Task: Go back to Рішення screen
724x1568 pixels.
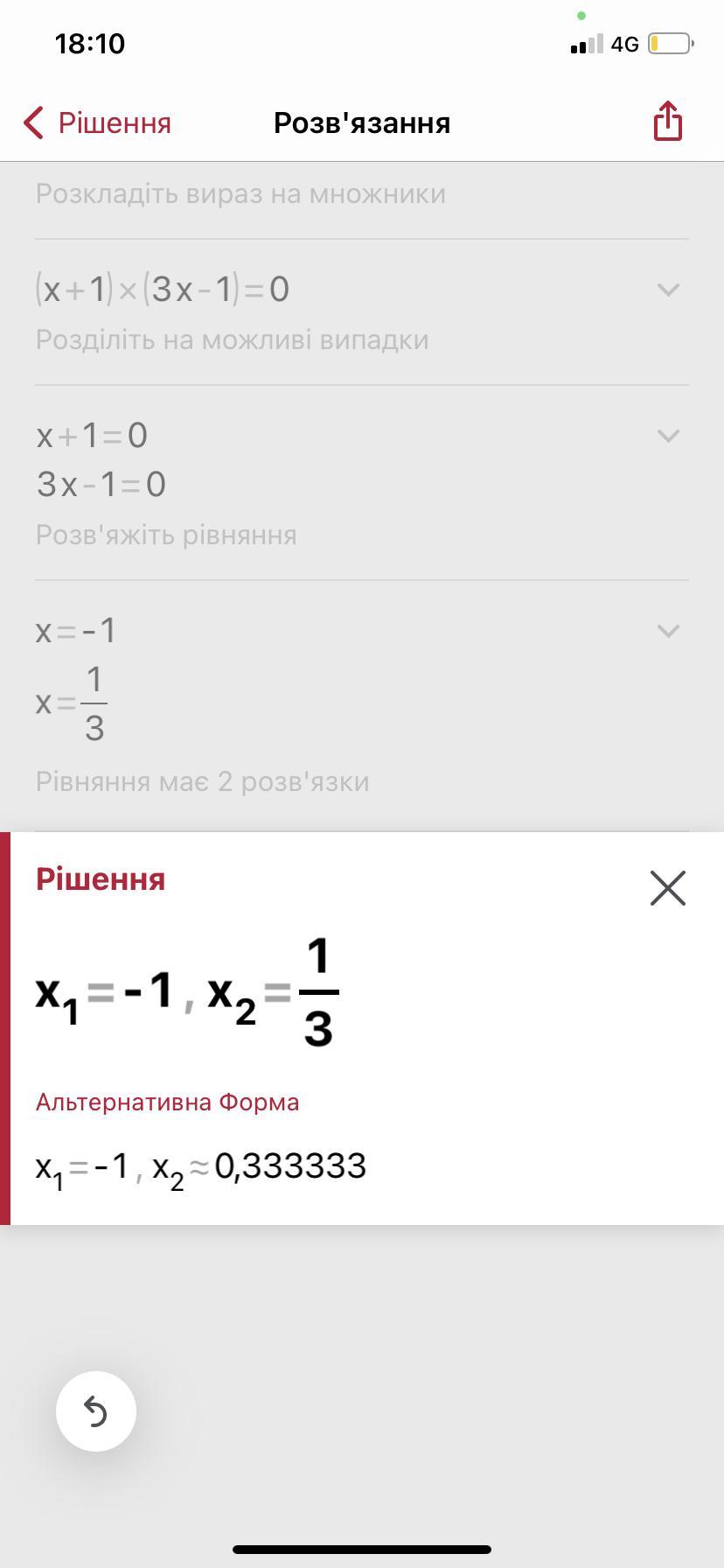Action: pos(98,123)
